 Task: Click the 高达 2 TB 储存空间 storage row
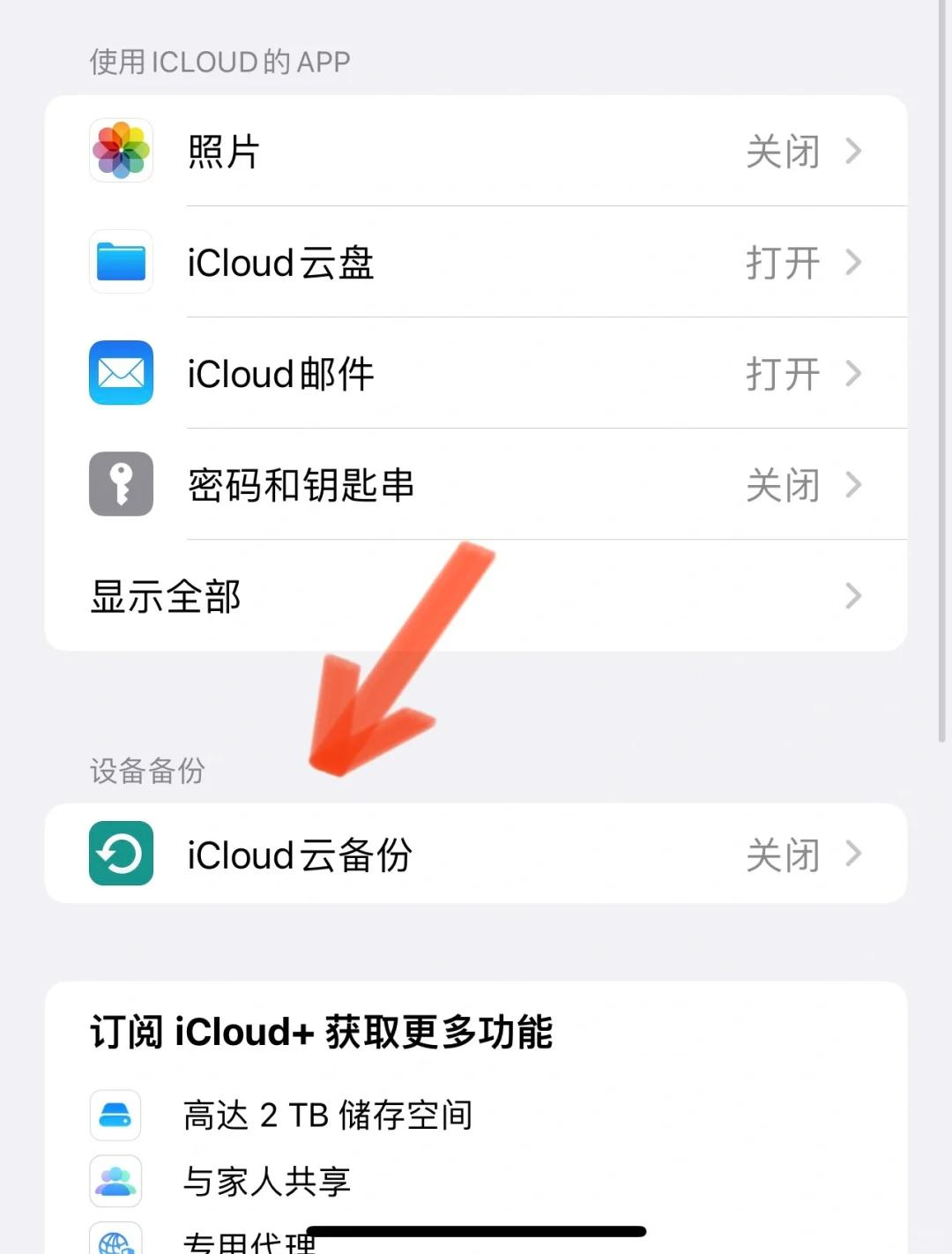point(326,1114)
